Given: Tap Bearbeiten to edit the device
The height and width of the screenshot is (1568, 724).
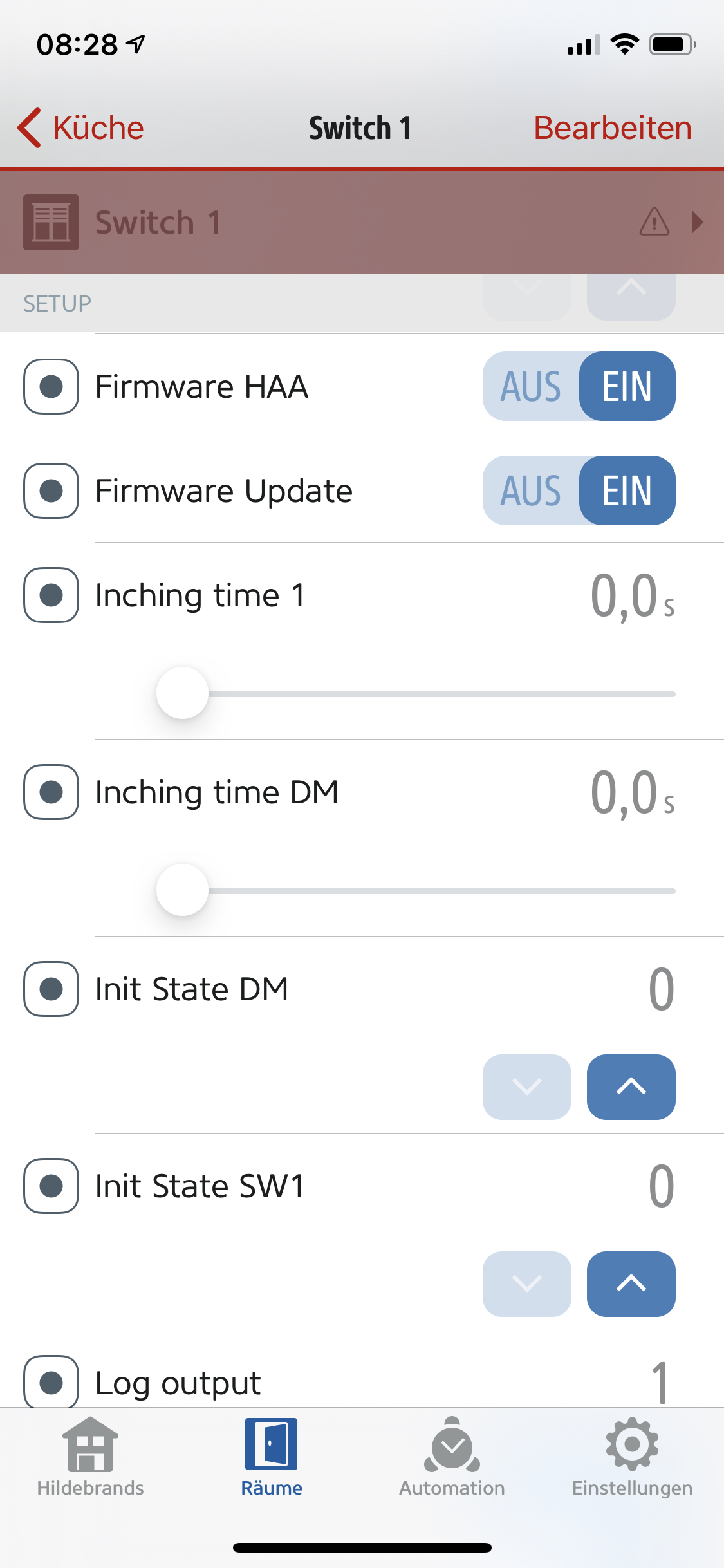Looking at the screenshot, I should [612, 127].
